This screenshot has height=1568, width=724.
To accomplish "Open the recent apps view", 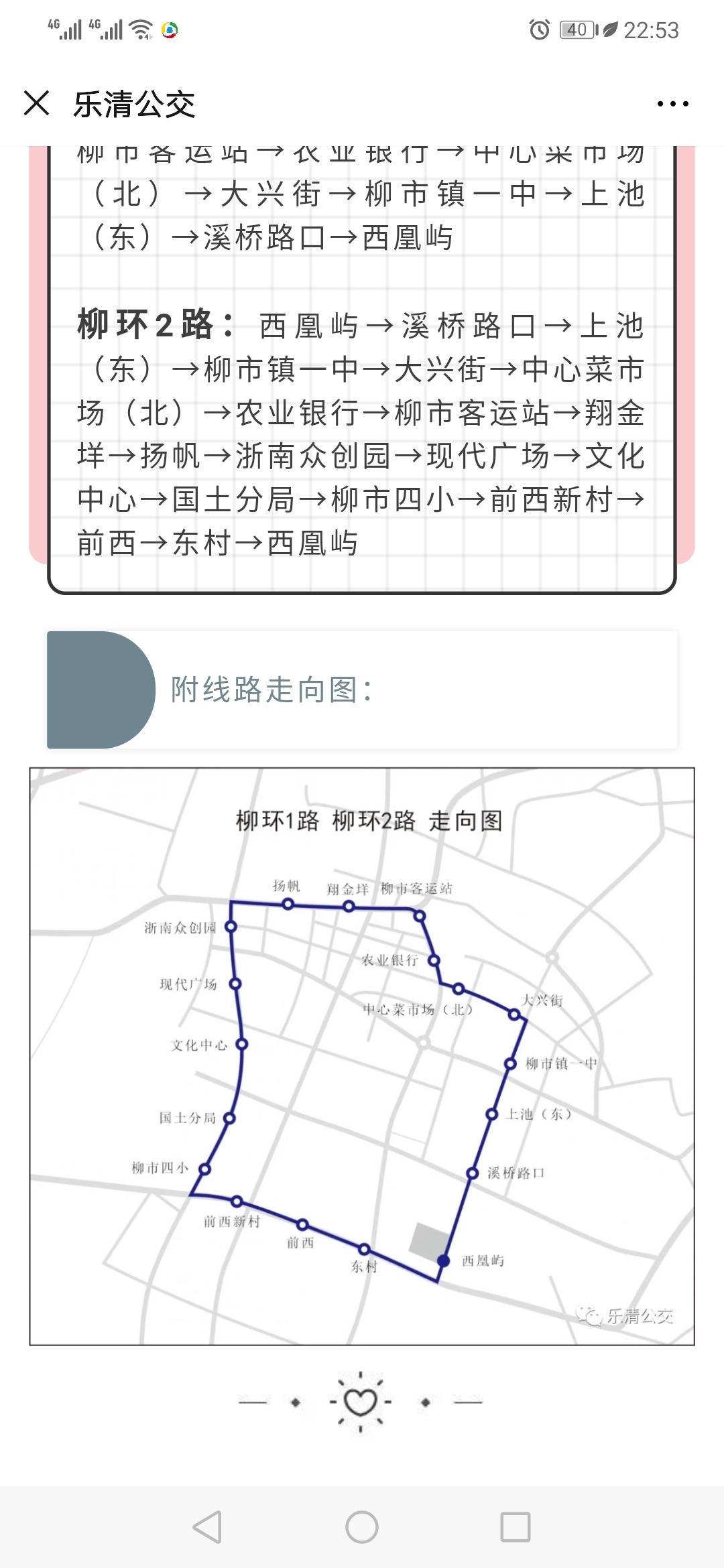I will click(x=516, y=1527).
